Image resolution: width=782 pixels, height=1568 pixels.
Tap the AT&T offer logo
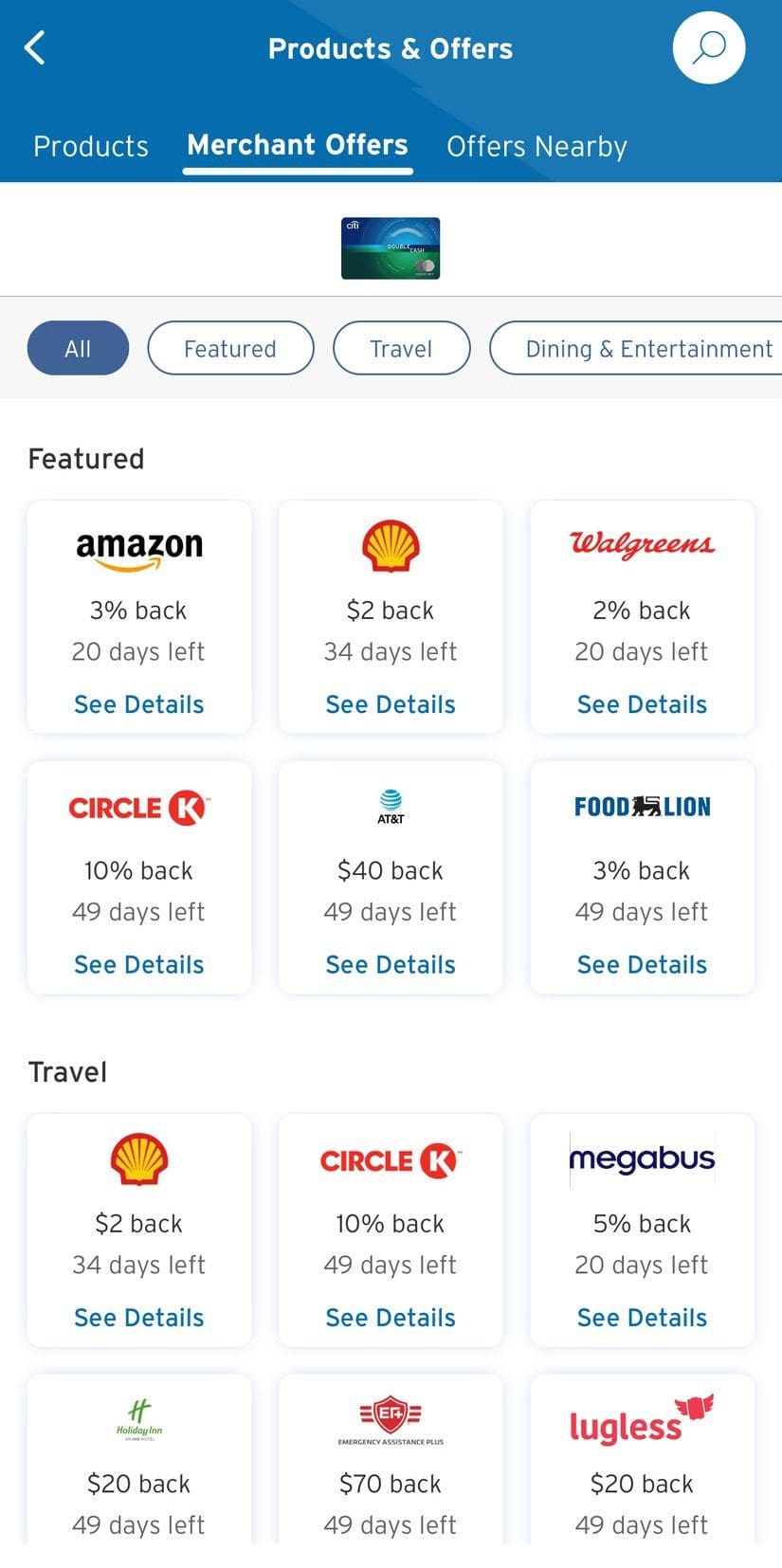390,807
